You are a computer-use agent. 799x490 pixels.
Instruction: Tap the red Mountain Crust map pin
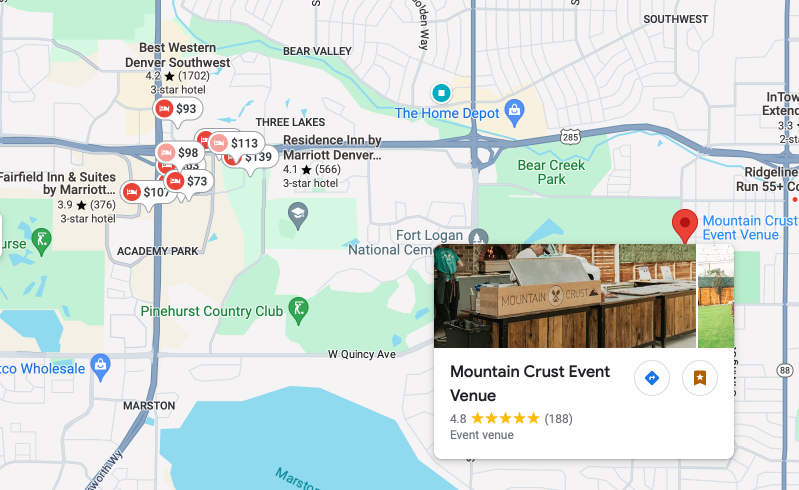685,225
